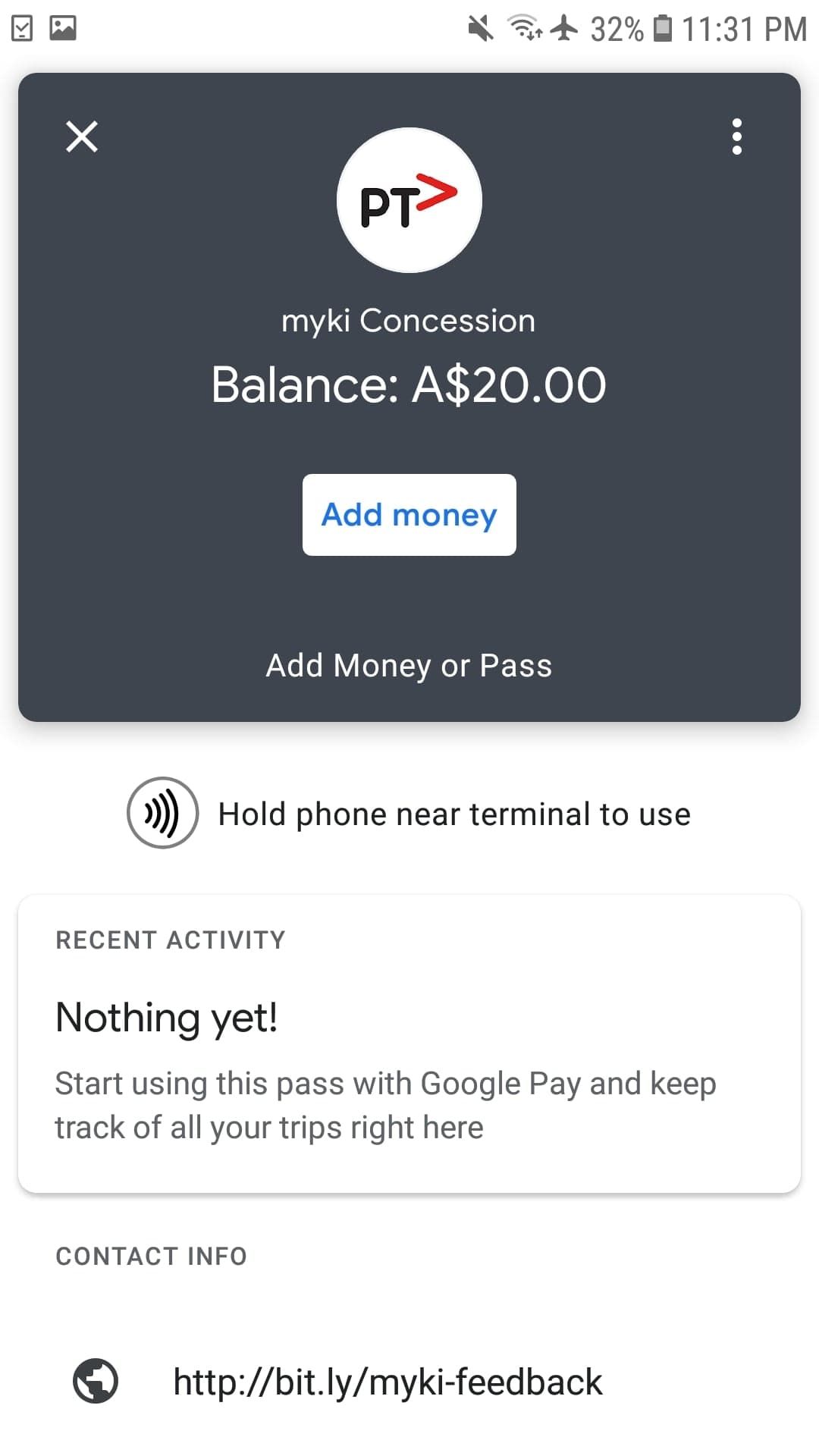Close the myki Concession pass view
This screenshot has width=819, height=1456.
82,137
